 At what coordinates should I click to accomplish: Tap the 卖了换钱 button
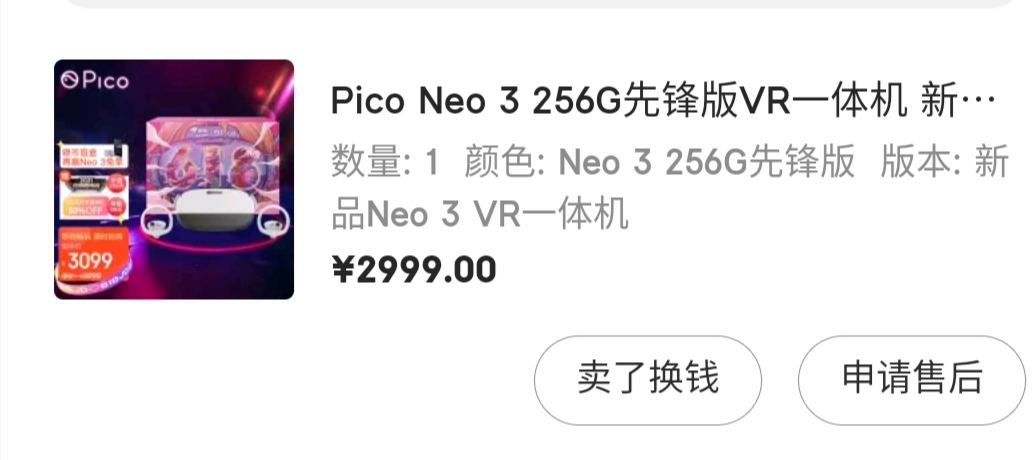(x=648, y=380)
